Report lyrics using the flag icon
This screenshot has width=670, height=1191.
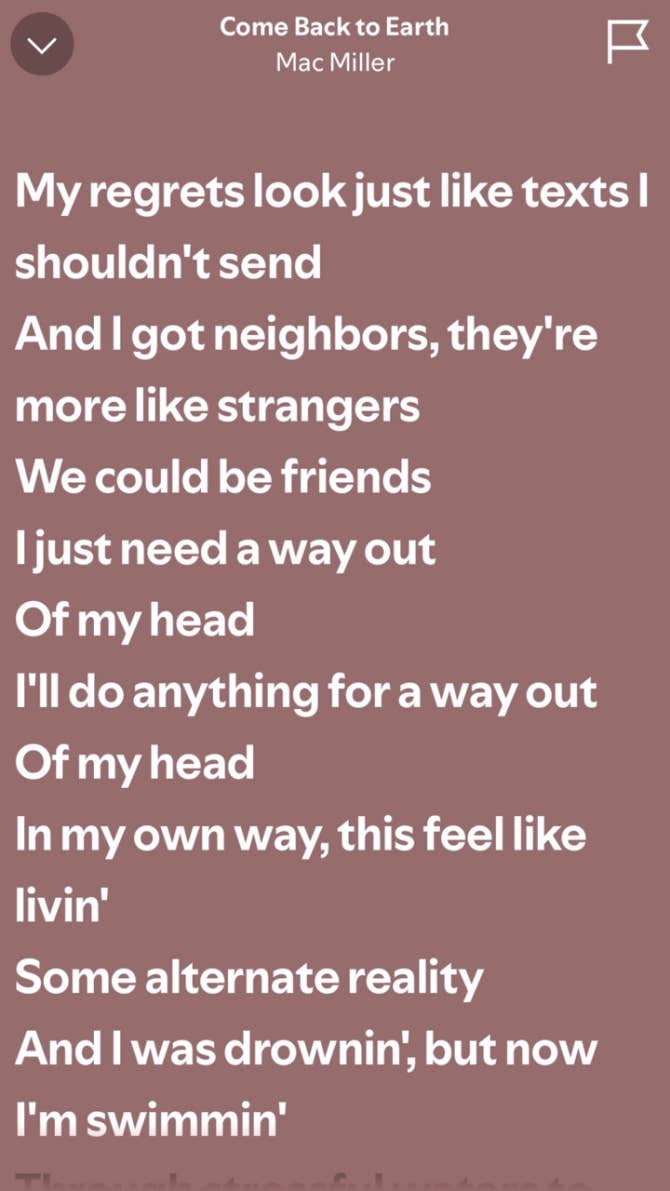[x=627, y=43]
